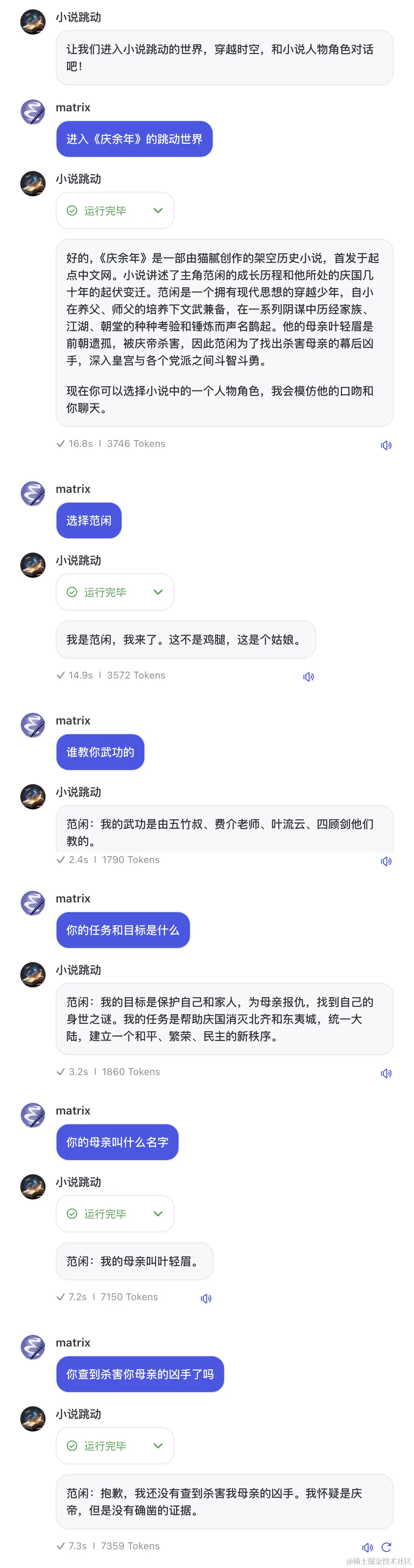
Task: Expand 运行完毕 above "我是范闲，我来了" reply
Action: click(x=158, y=592)
